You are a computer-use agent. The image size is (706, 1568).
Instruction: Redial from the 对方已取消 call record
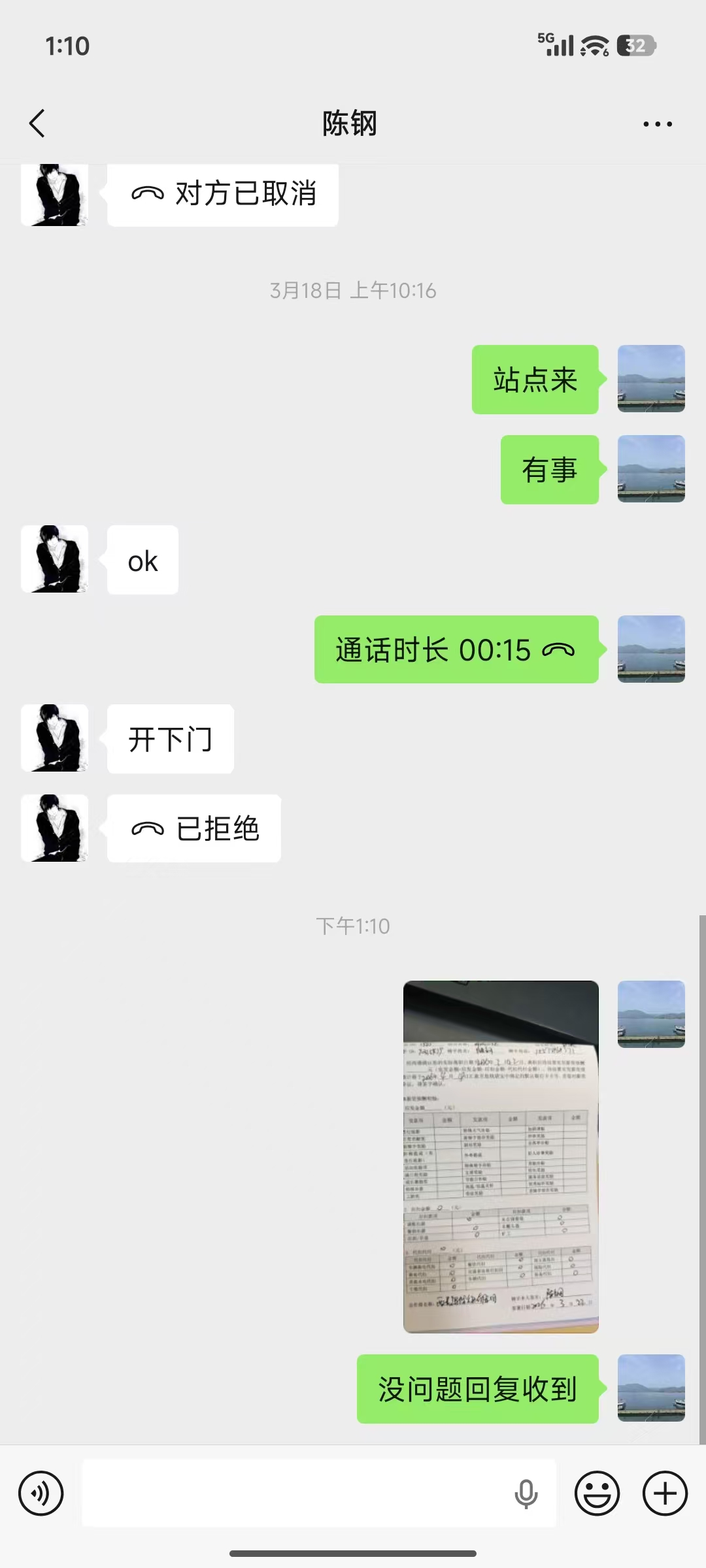tap(223, 194)
